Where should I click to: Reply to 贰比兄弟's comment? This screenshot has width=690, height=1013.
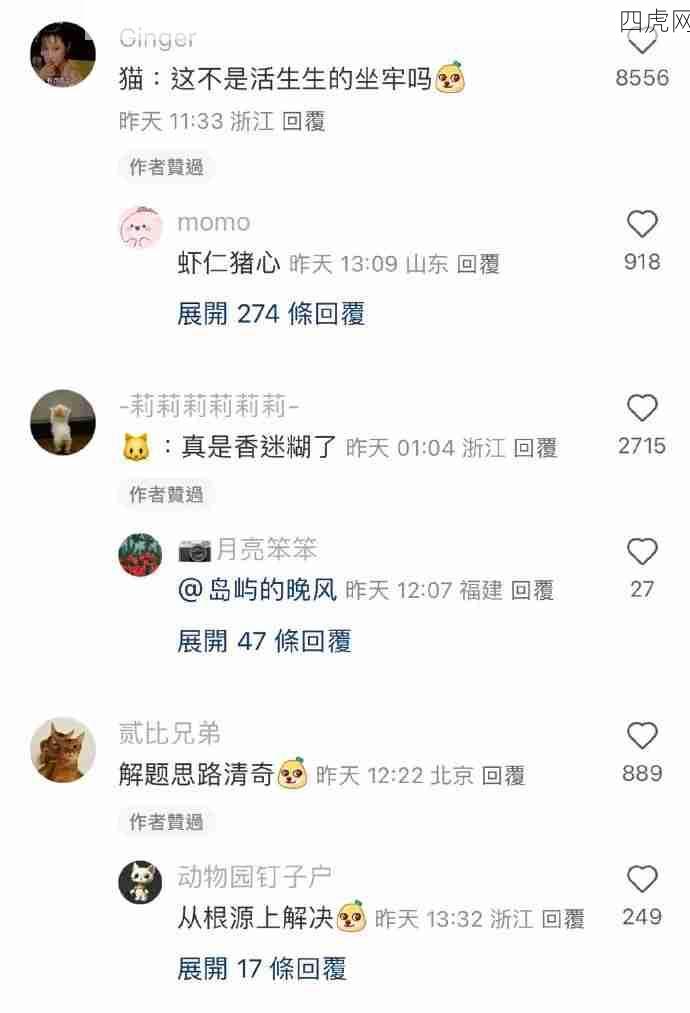click(x=503, y=775)
